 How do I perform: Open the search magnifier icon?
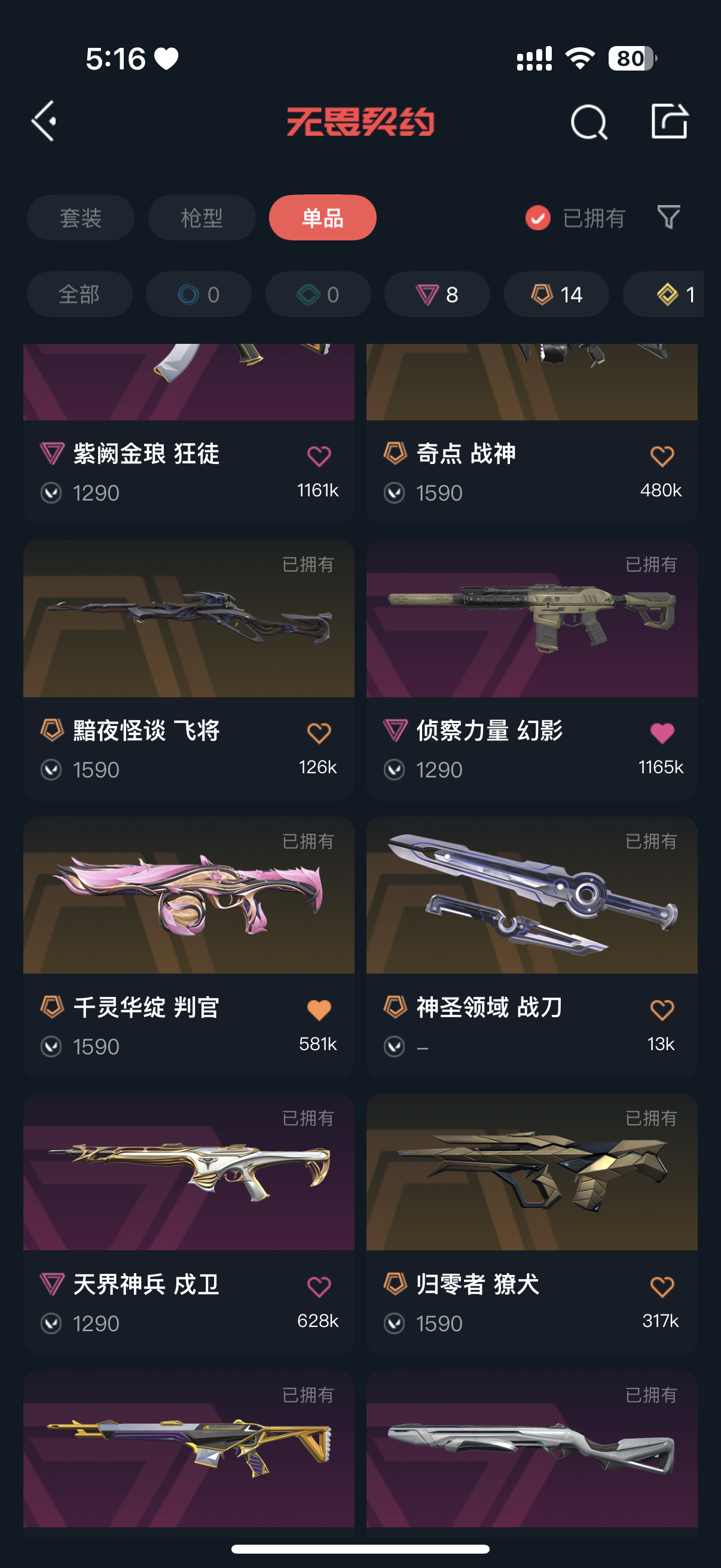tap(588, 123)
